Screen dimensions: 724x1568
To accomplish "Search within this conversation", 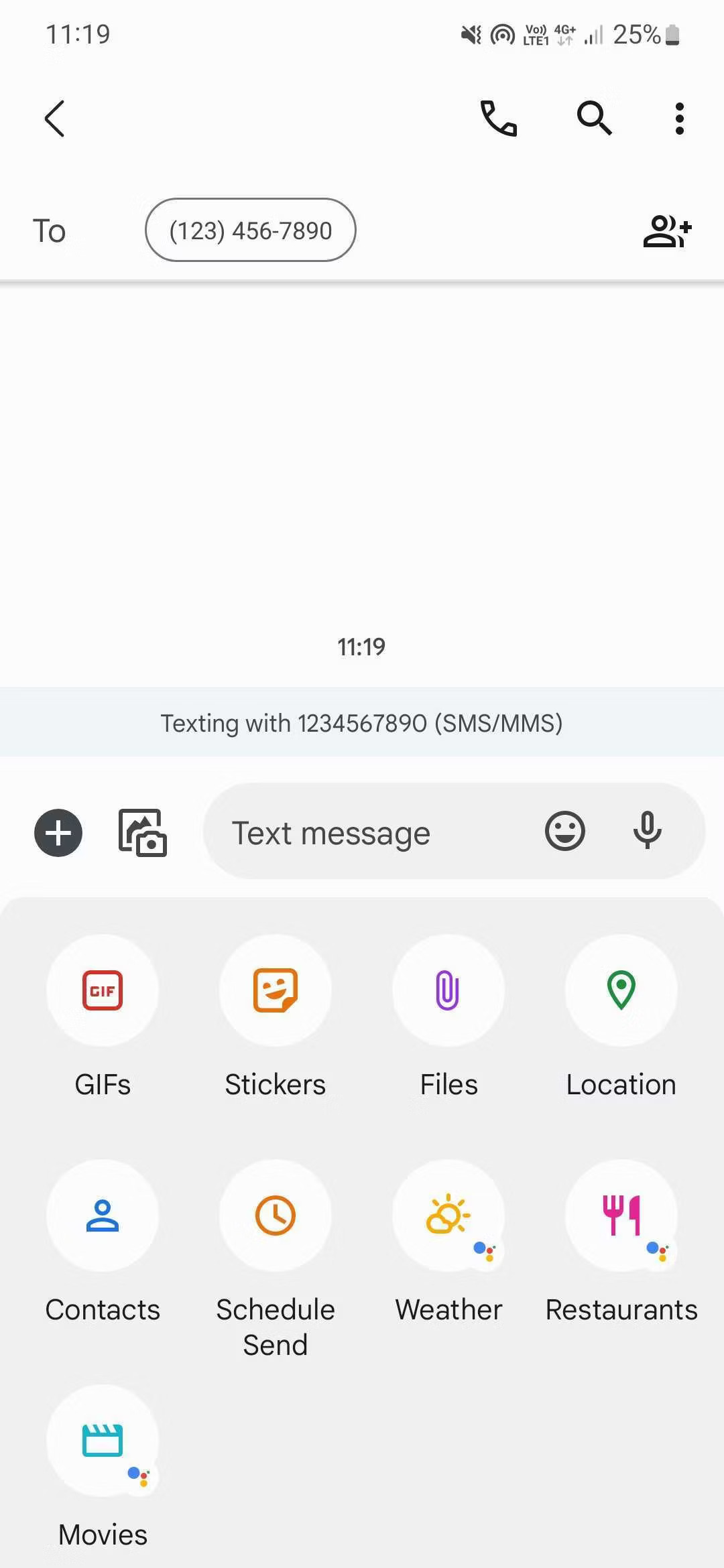I will [x=594, y=119].
